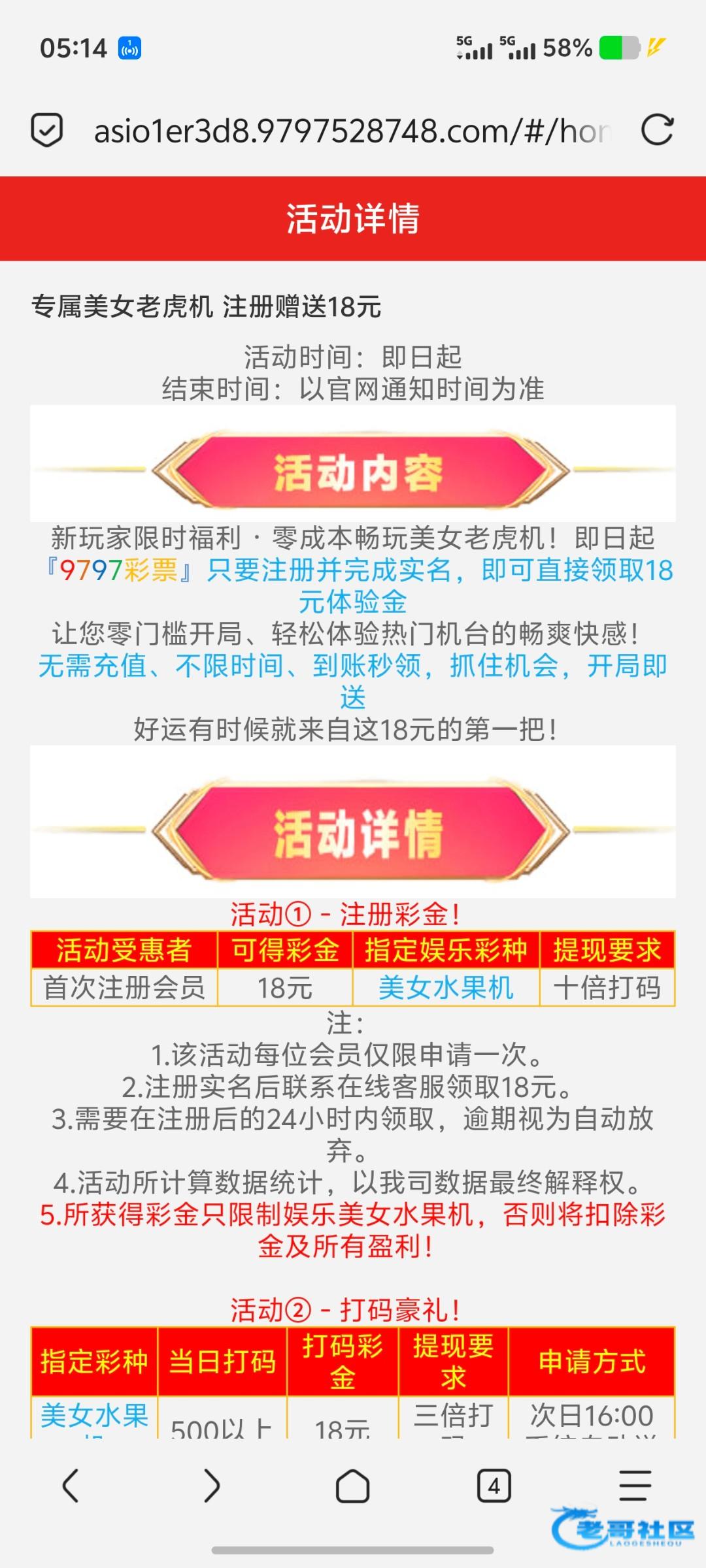Open the browser hamburger menu

point(635,1486)
